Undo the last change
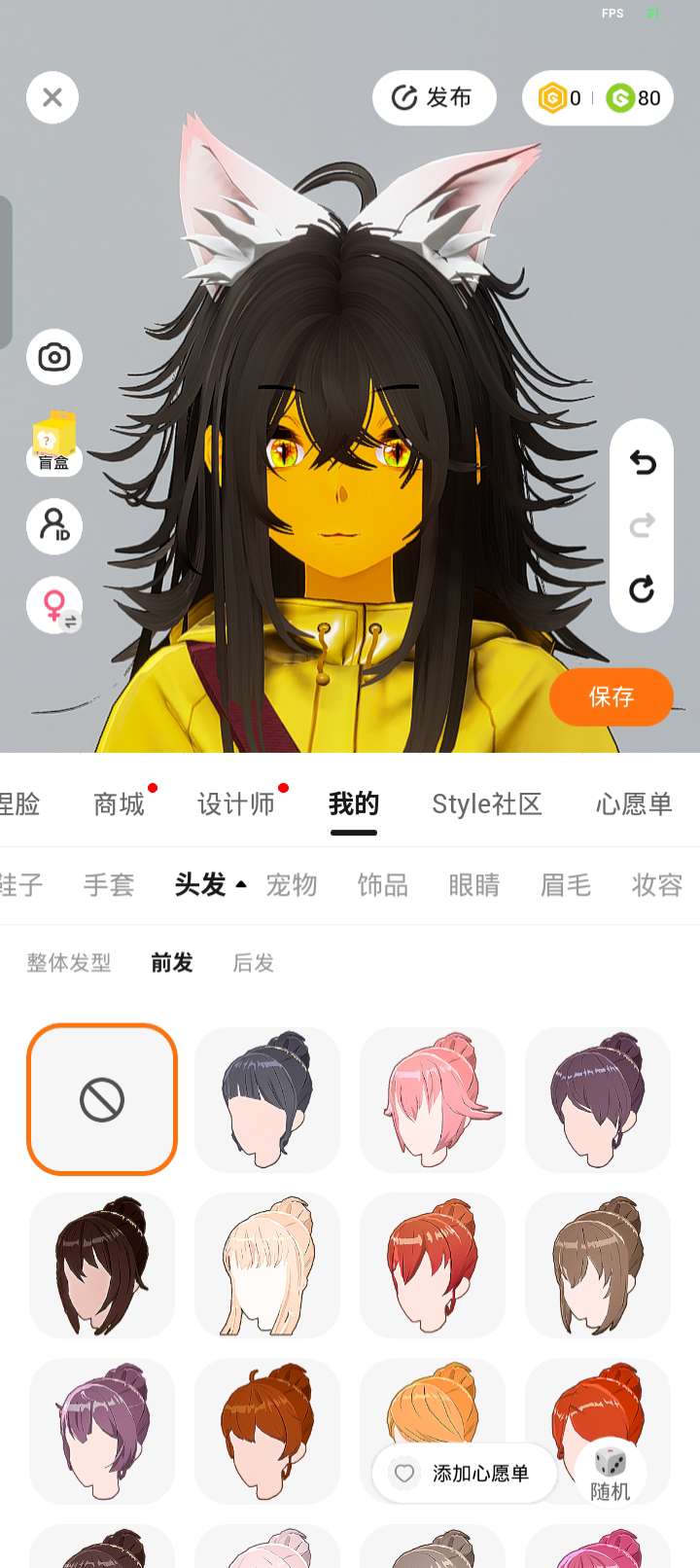 tap(642, 462)
